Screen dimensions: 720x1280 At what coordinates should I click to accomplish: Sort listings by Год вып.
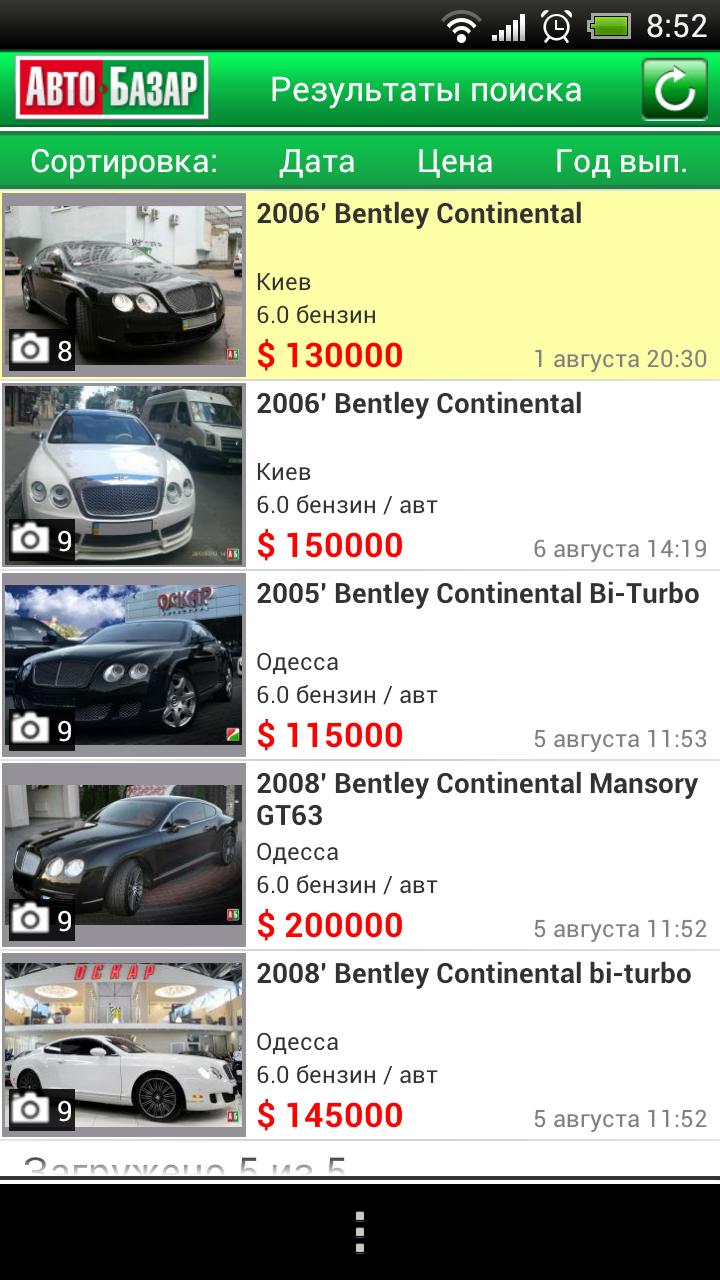(621, 162)
